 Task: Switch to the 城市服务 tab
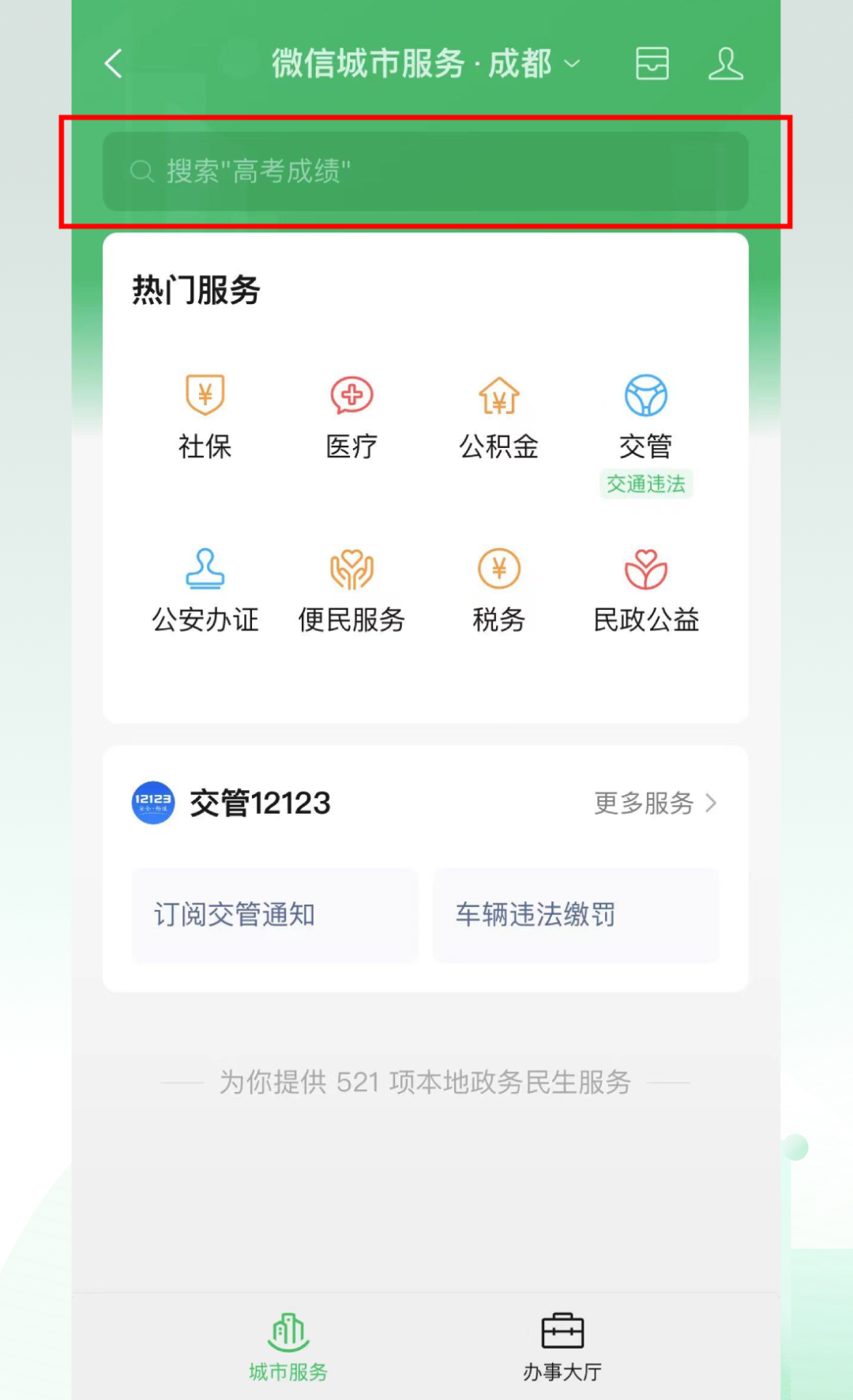point(288,1348)
